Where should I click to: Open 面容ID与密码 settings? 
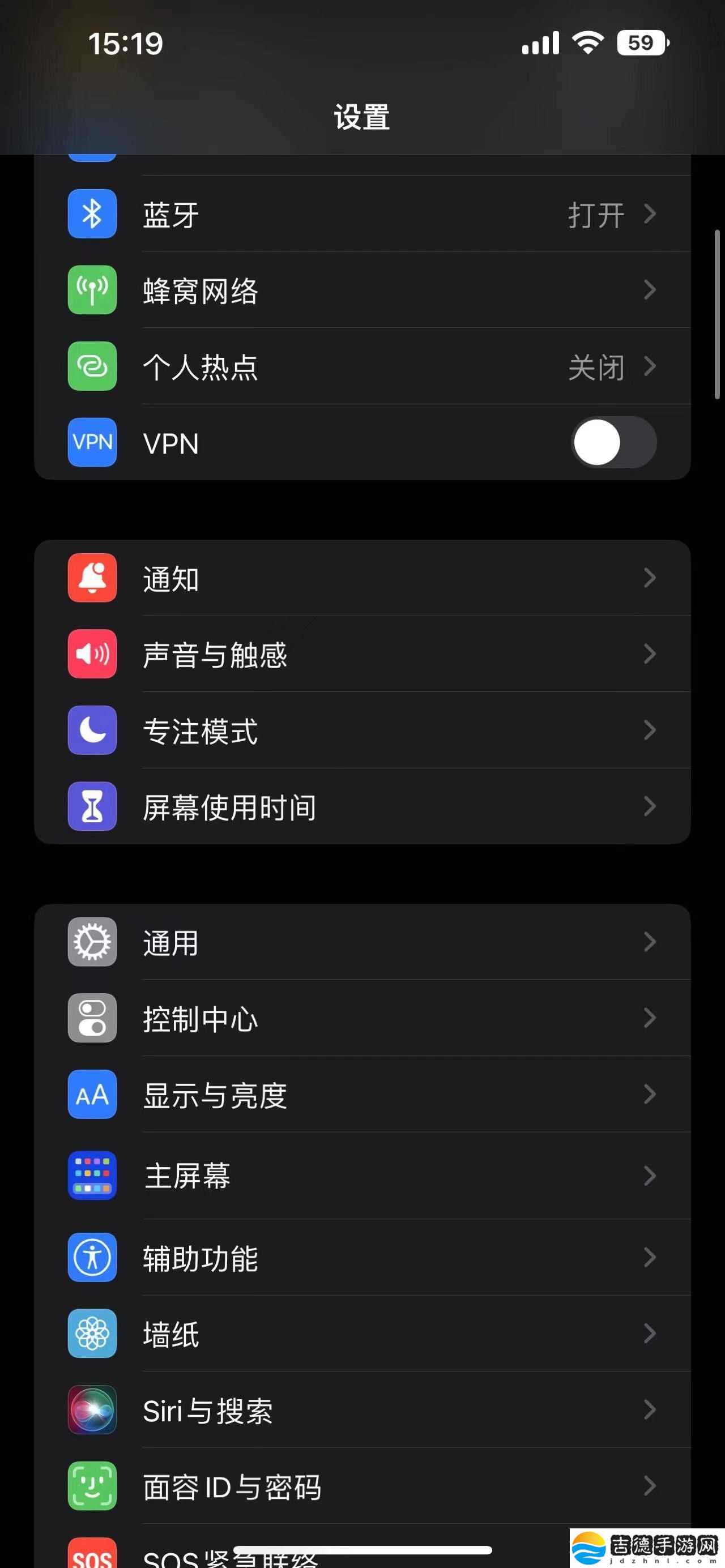(x=362, y=1486)
